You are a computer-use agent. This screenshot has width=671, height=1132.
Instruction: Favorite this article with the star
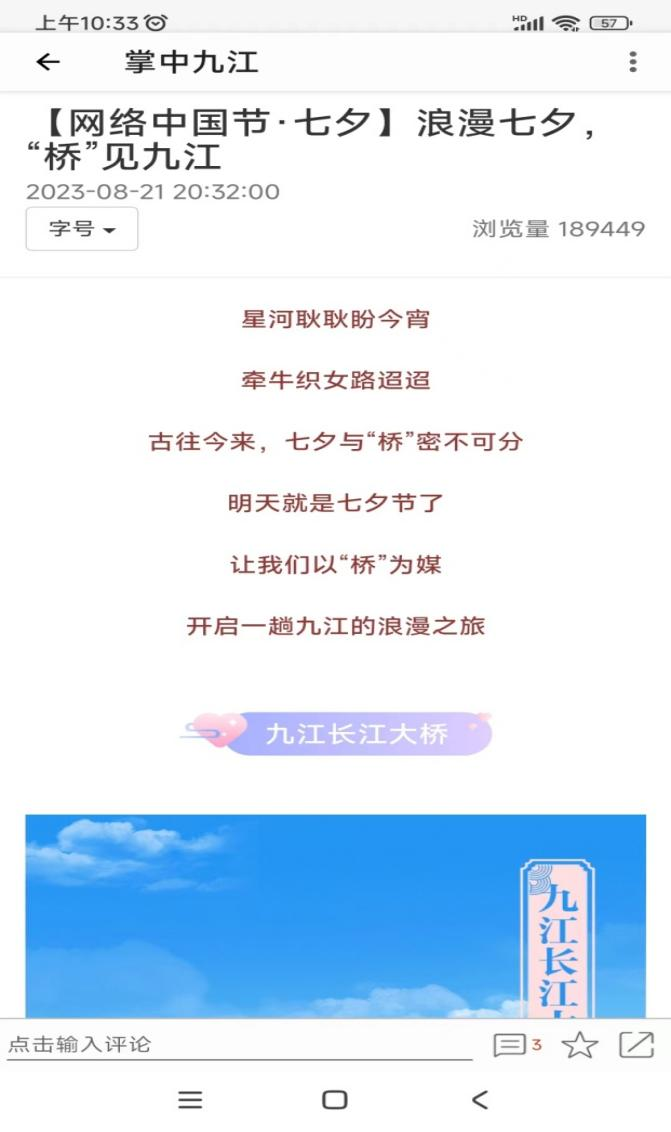579,1046
